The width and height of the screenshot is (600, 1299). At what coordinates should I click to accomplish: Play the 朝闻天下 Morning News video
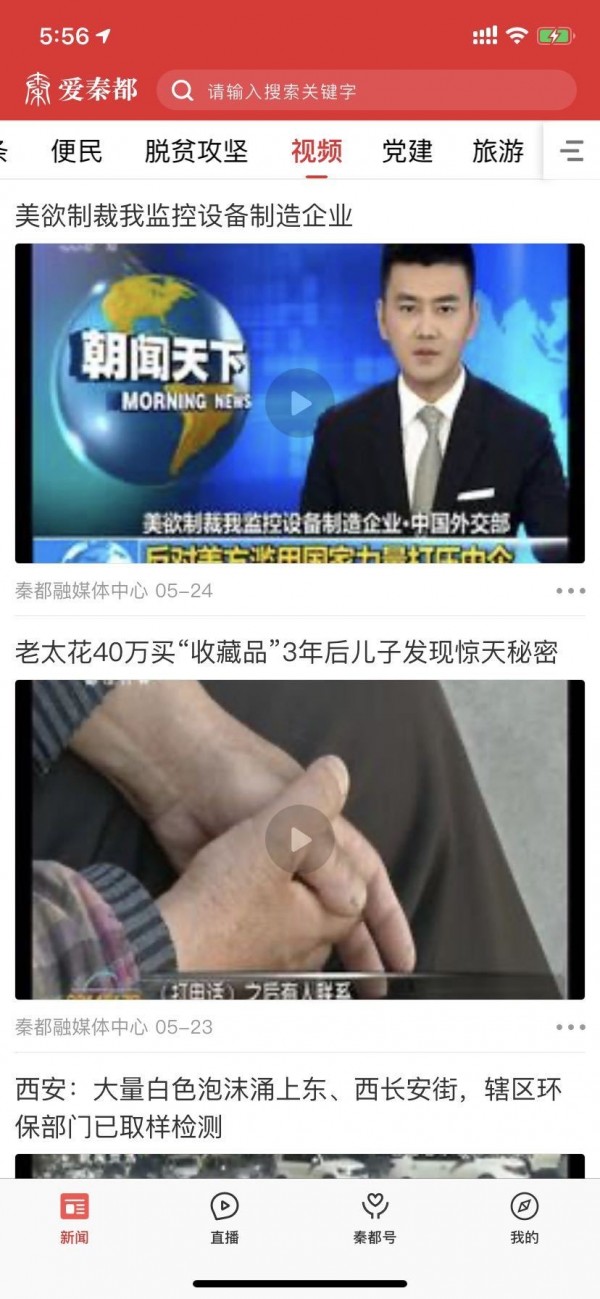(x=300, y=403)
